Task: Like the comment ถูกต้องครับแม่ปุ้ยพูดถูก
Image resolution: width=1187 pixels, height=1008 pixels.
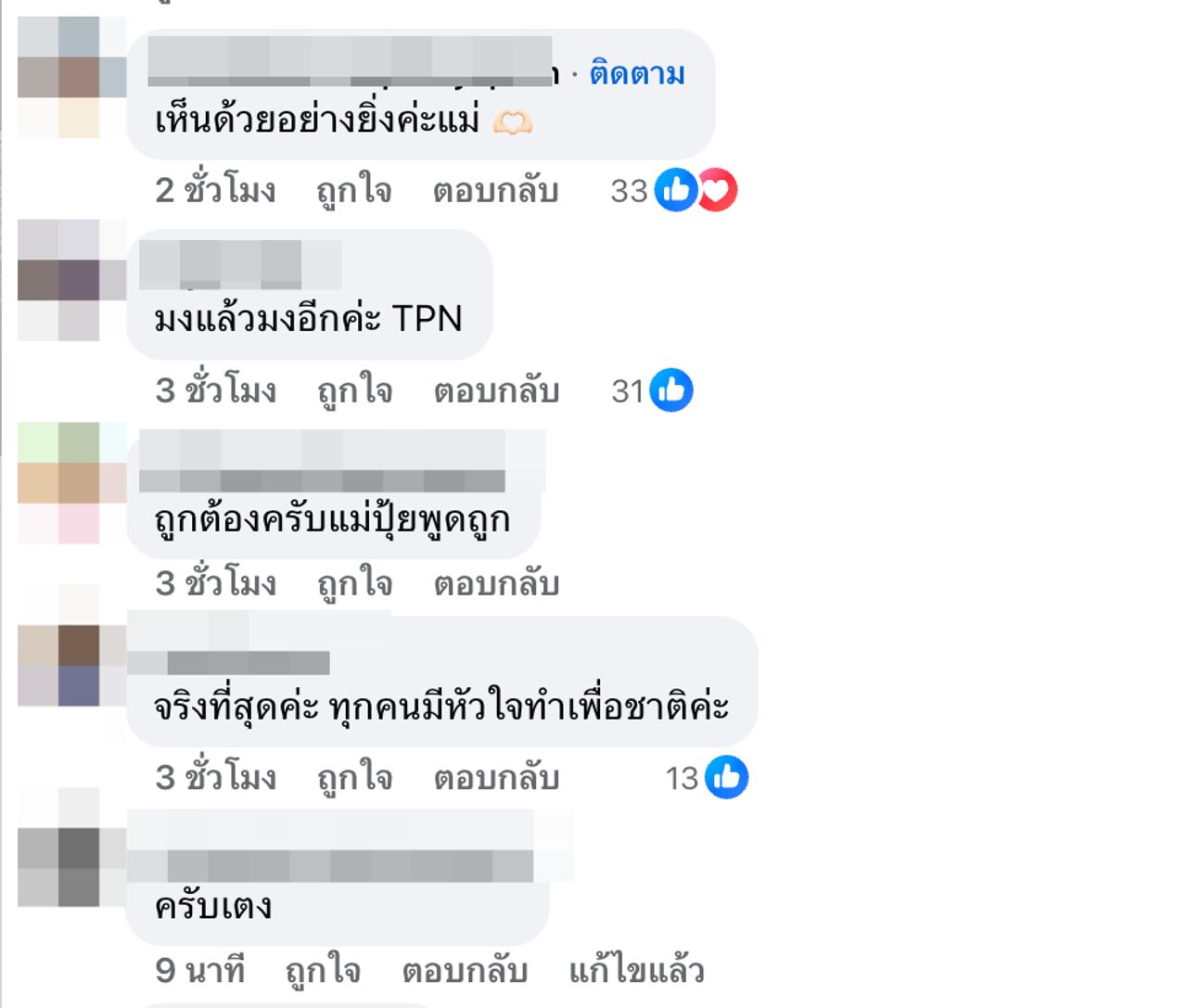Action: [354, 584]
